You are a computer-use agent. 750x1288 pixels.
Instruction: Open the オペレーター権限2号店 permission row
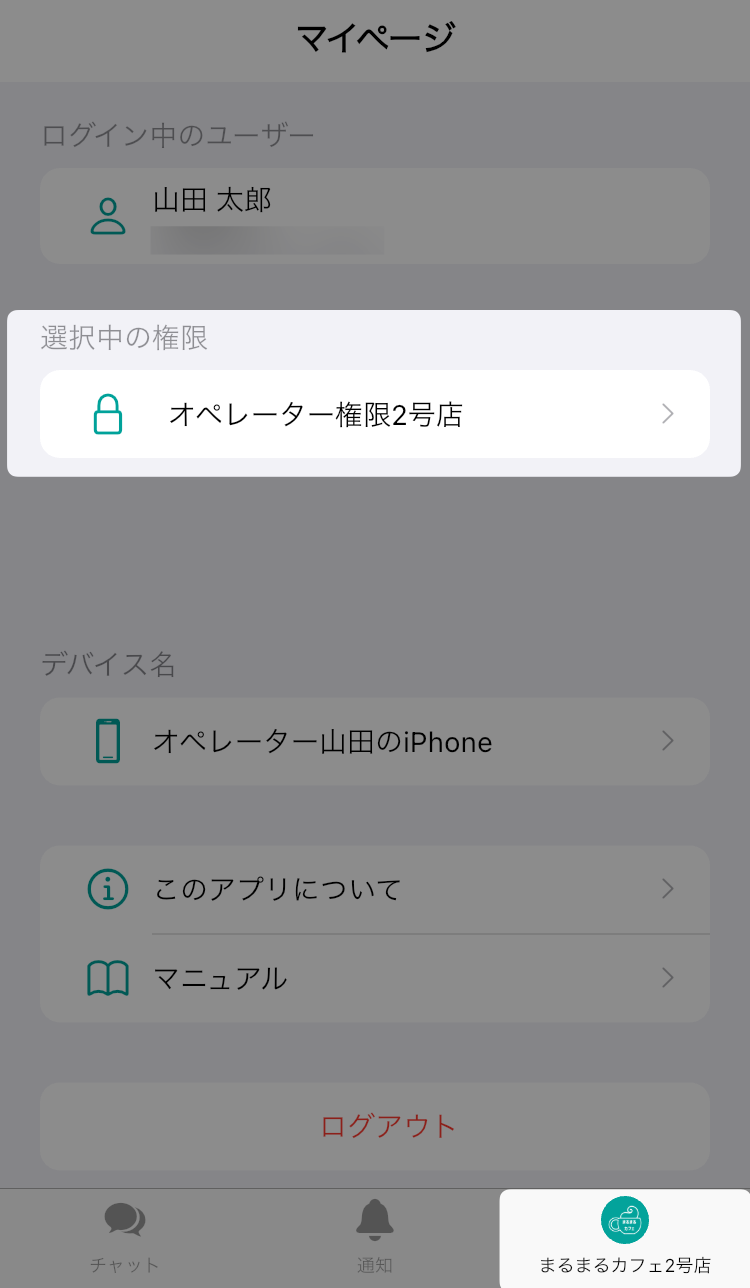(x=375, y=414)
